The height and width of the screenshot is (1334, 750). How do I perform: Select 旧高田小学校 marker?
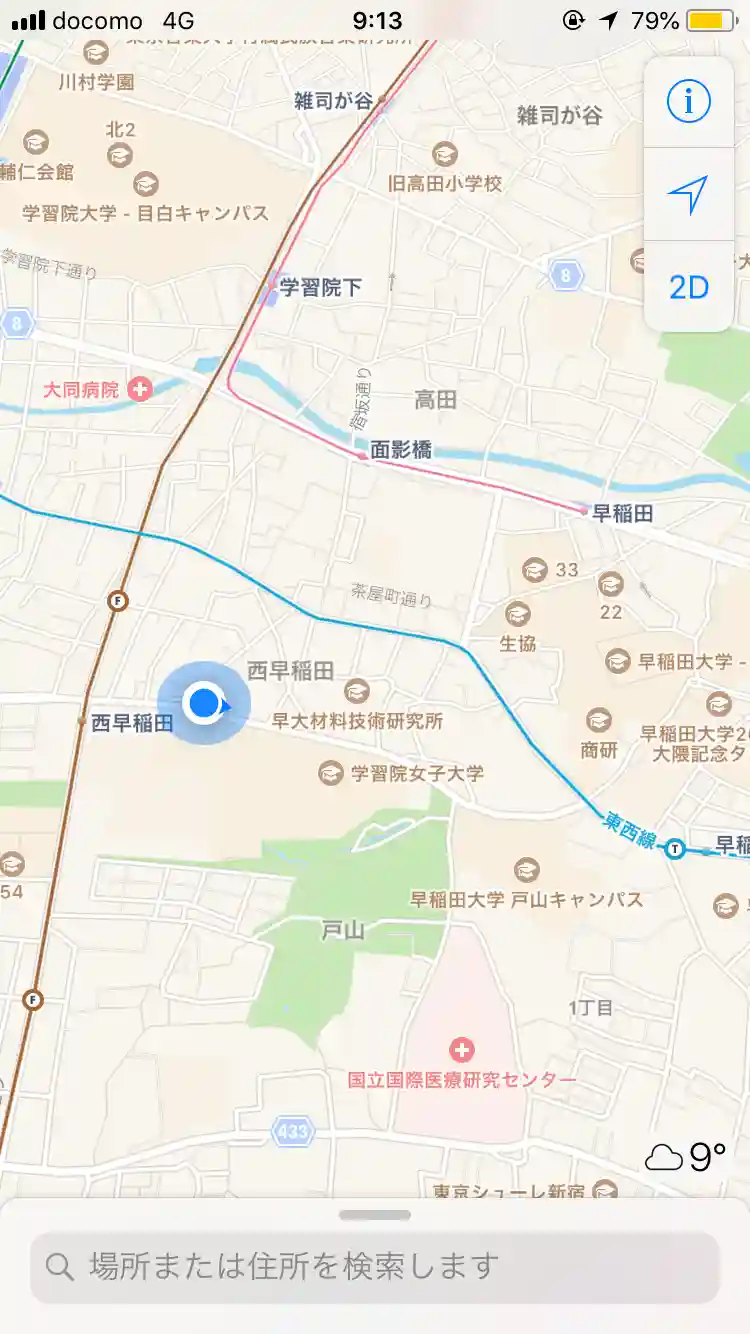[x=445, y=154]
